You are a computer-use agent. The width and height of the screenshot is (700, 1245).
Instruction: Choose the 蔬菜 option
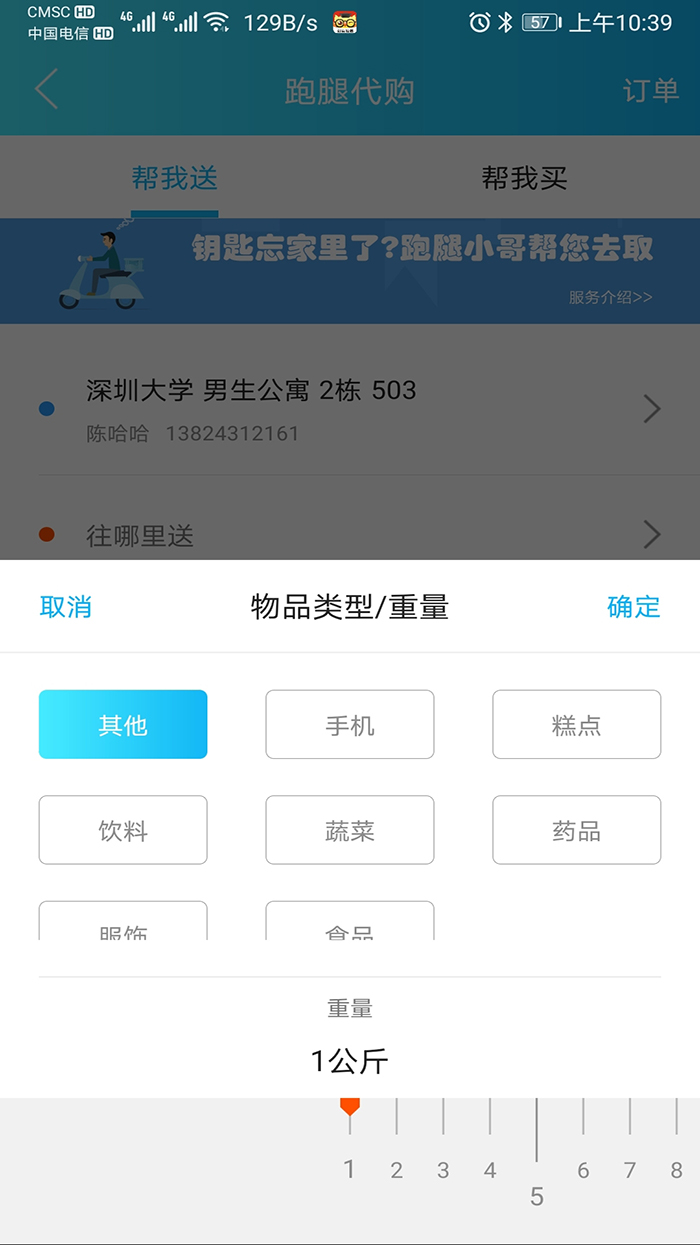coord(350,830)
